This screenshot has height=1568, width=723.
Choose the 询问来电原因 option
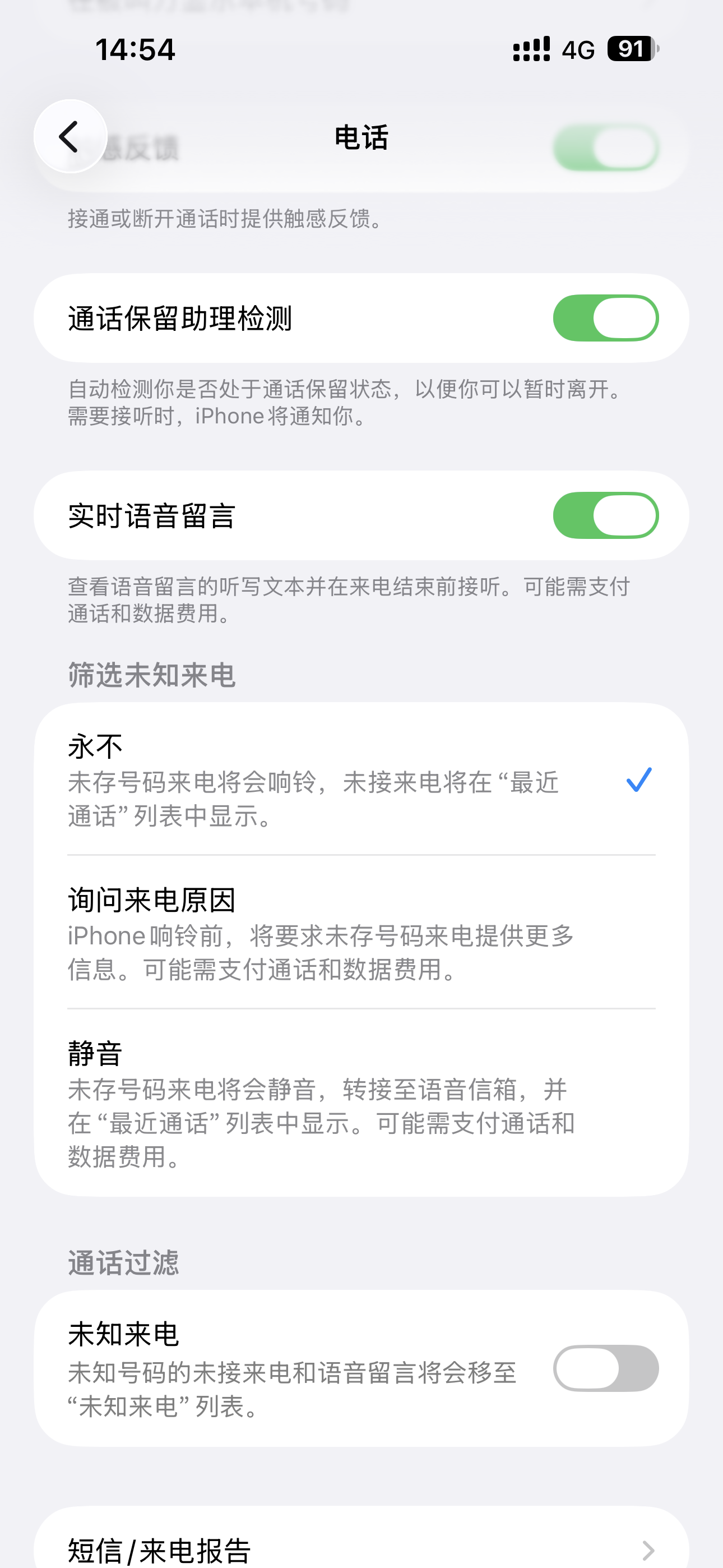click(x=360, y=933)
